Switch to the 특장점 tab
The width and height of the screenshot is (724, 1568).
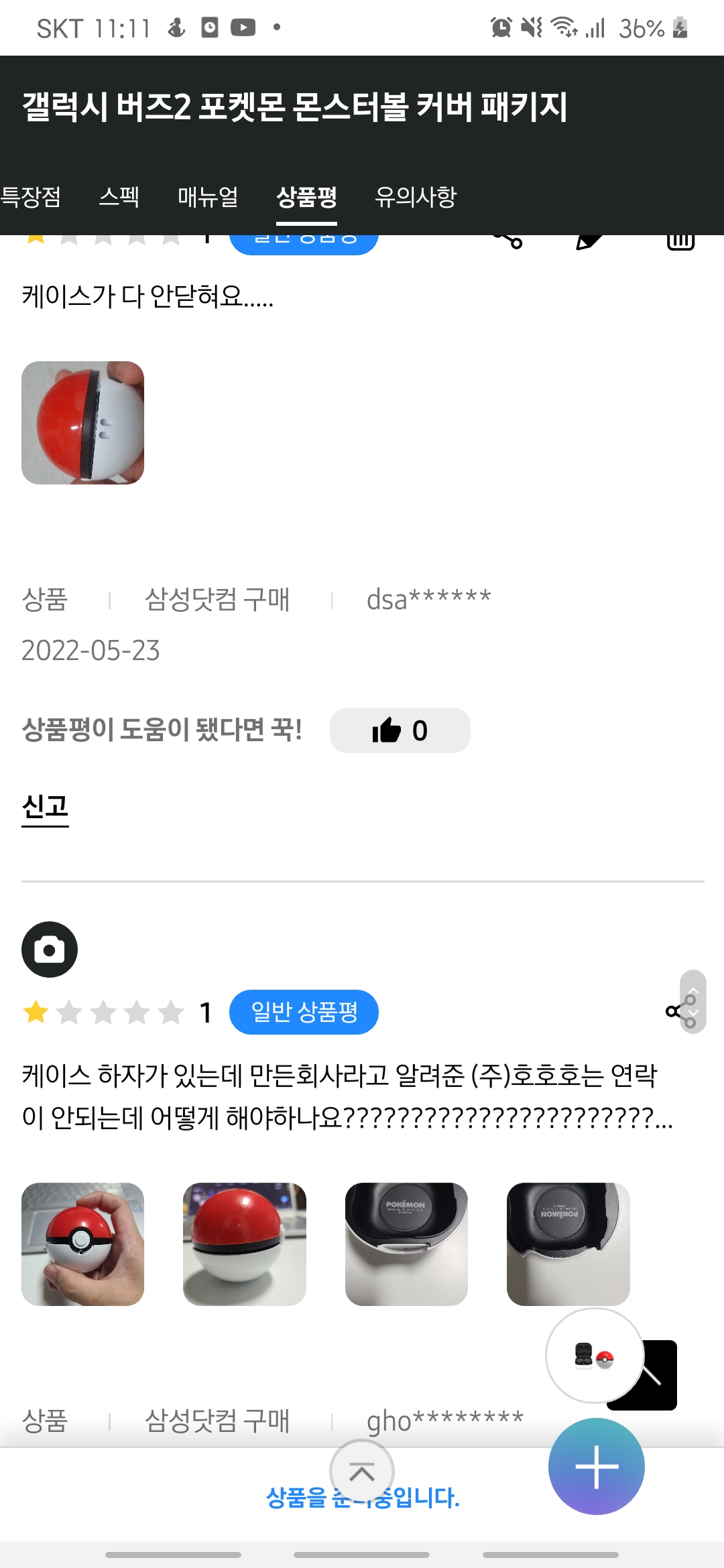click(x=31, y=197)
